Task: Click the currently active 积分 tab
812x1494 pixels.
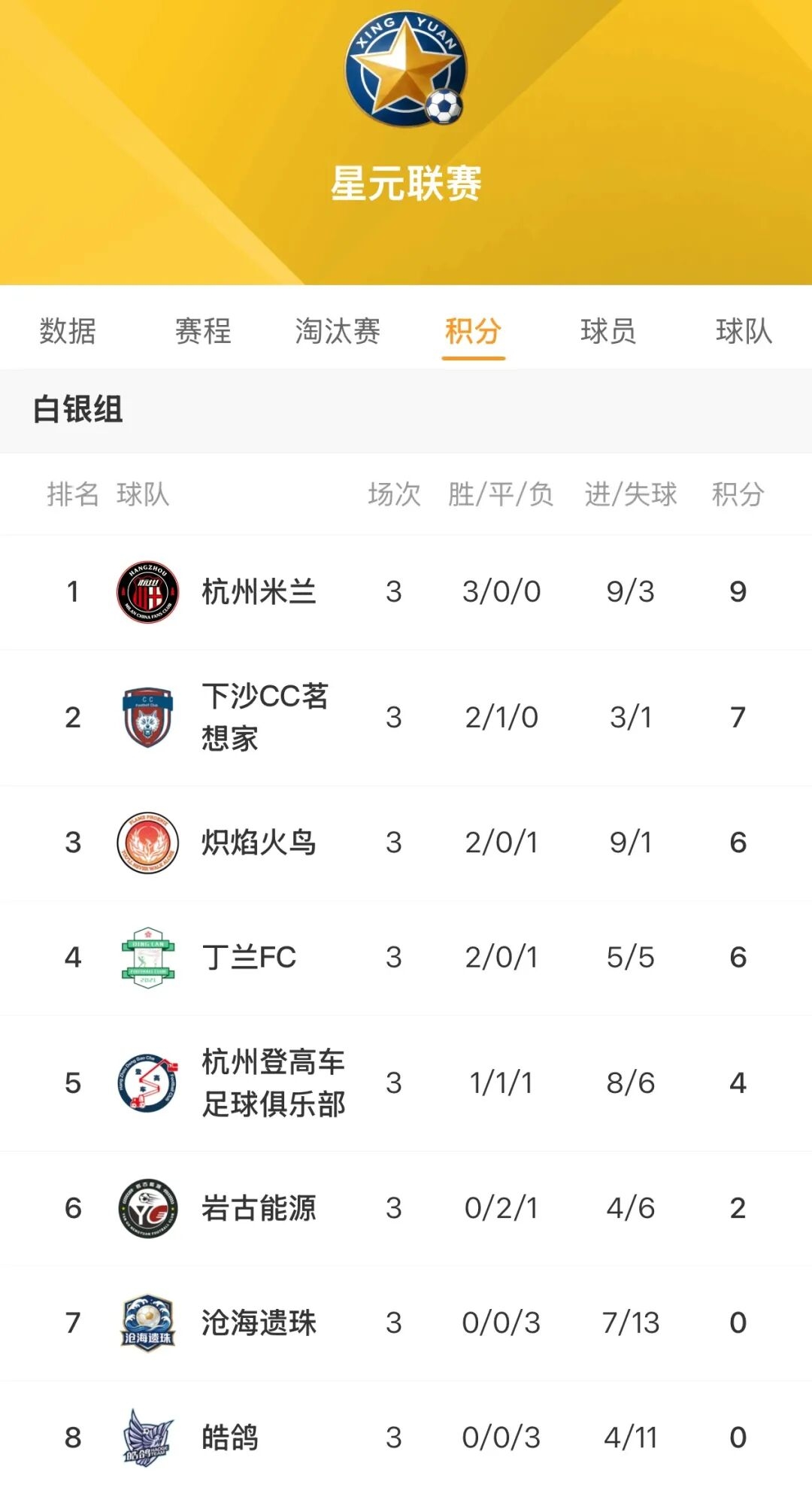Action: pyautogui.click(x=471, y=331)
